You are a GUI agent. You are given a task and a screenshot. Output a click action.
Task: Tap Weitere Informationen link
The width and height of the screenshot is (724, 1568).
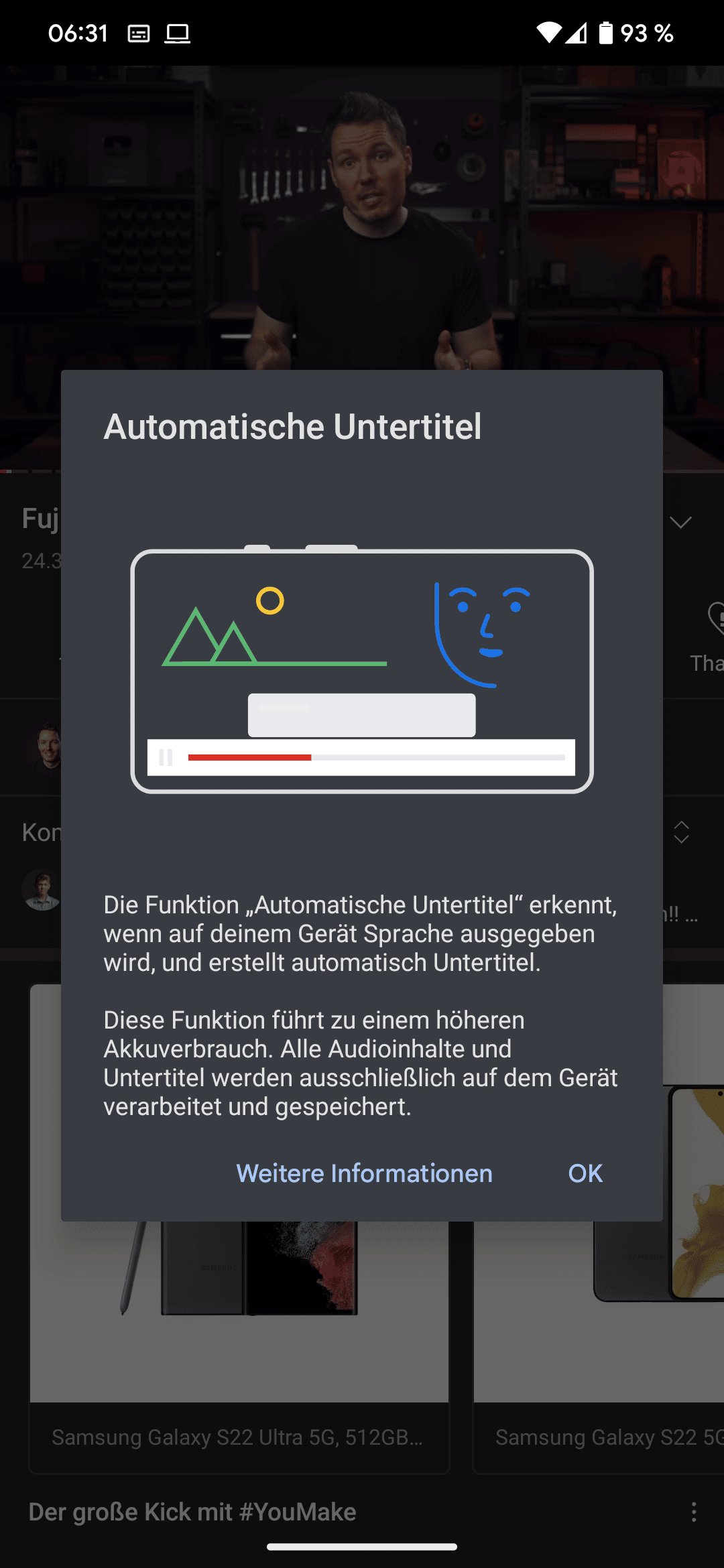click(x=364, y=1173)
